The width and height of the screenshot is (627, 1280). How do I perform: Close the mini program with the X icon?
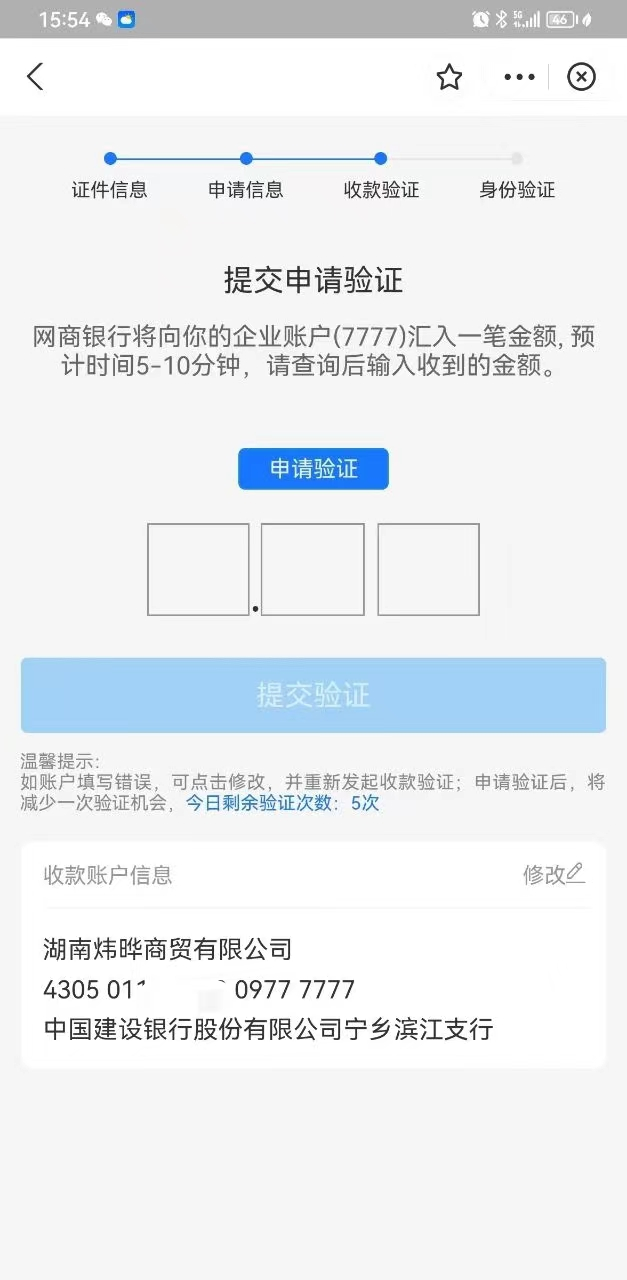581,77
